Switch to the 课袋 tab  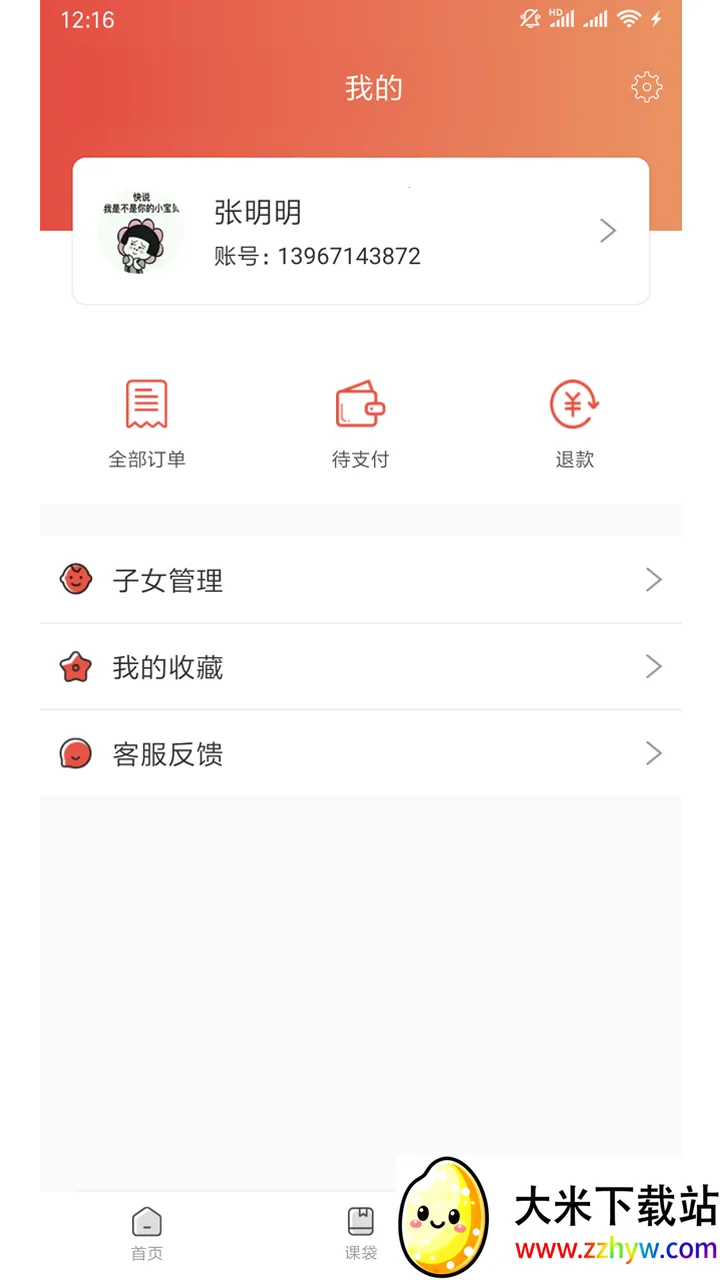coord(361,1233)
